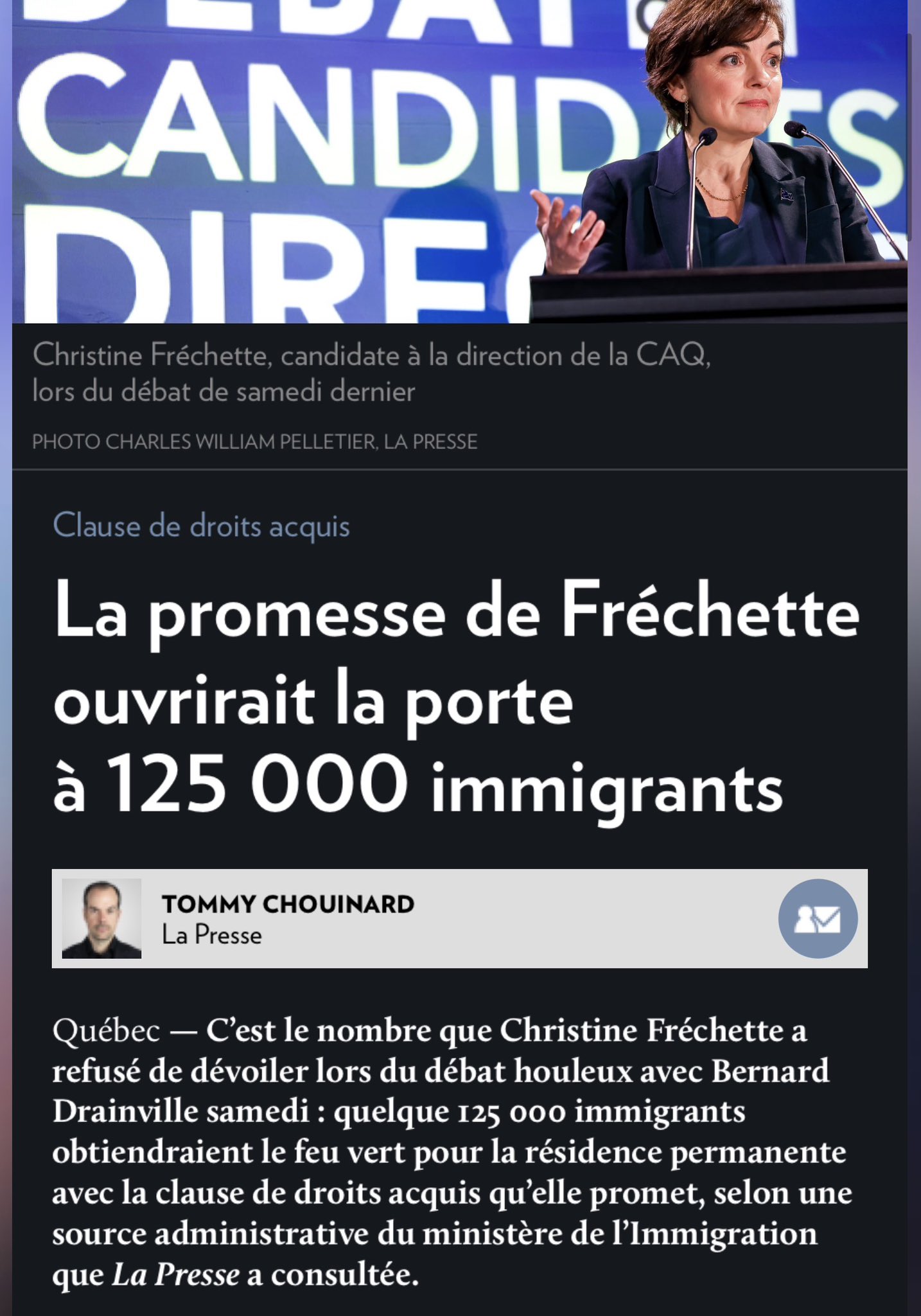921x1316 pixels.
Task: Open the Christine Fréchette debate photo
Action: [459, 161]
